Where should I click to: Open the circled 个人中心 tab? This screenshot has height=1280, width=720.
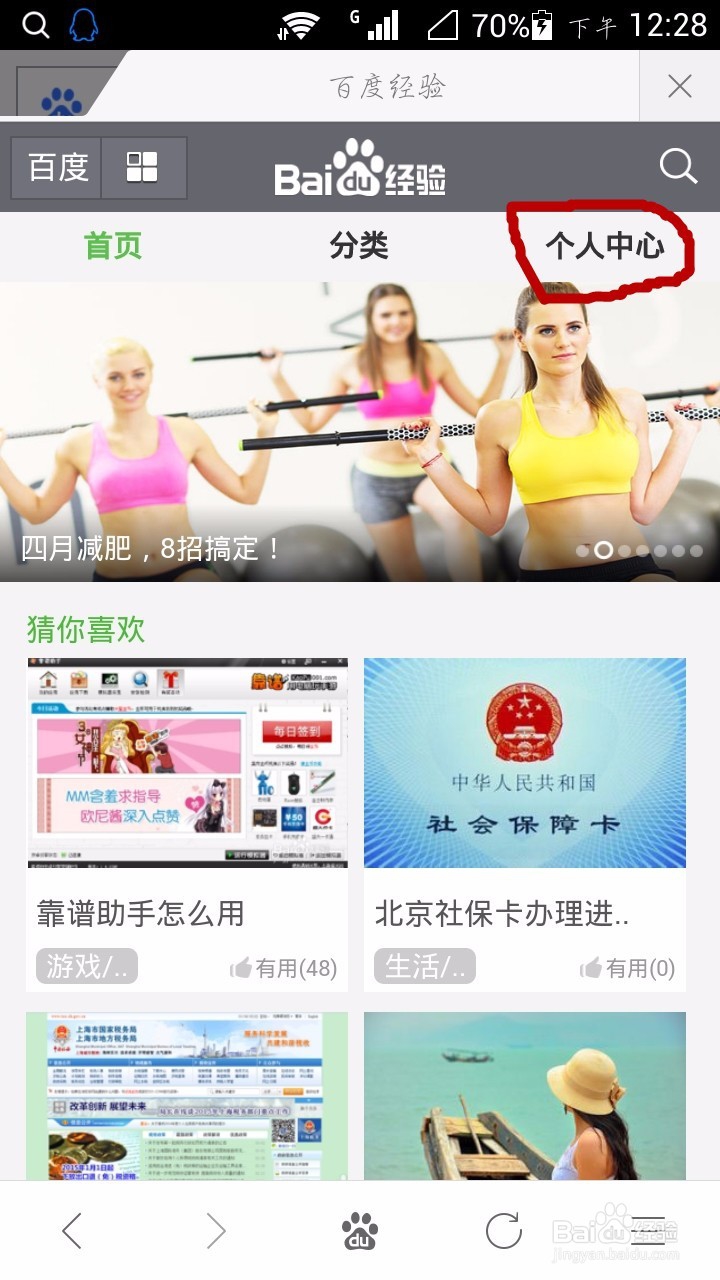[x=607, y=245]
